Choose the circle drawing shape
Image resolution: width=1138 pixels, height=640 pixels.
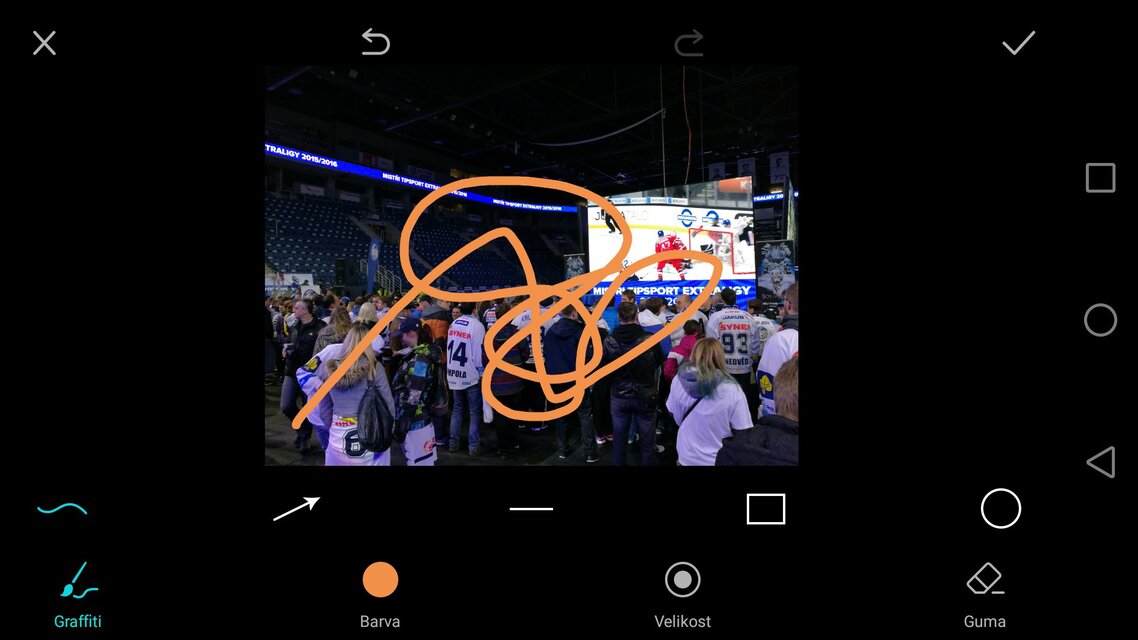click(1000, 509)
